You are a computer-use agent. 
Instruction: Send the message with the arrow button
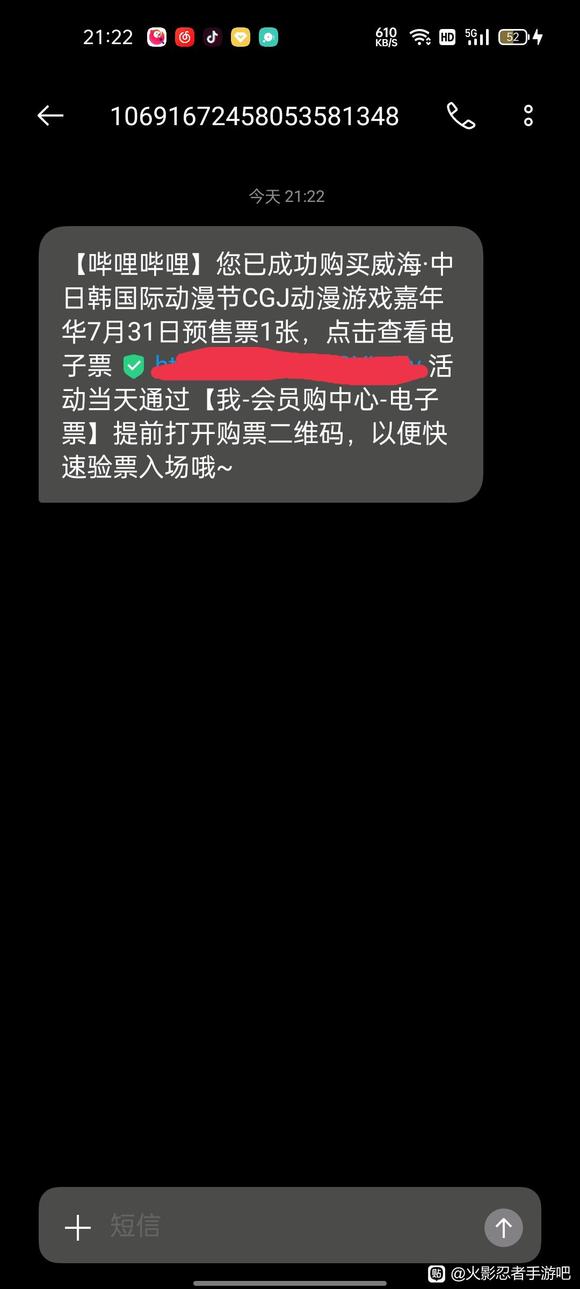[503, 1227]
